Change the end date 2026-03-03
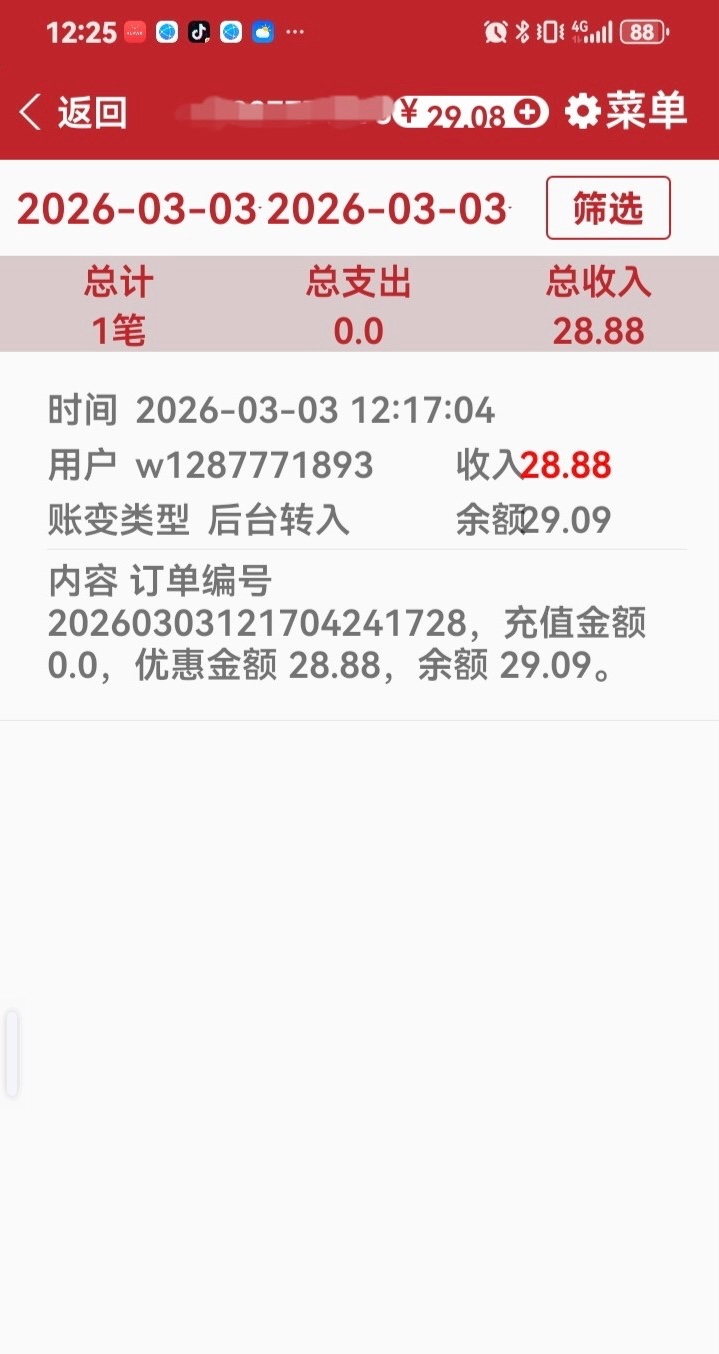This screenshot has width=719, height=1354. click(387, 209)
